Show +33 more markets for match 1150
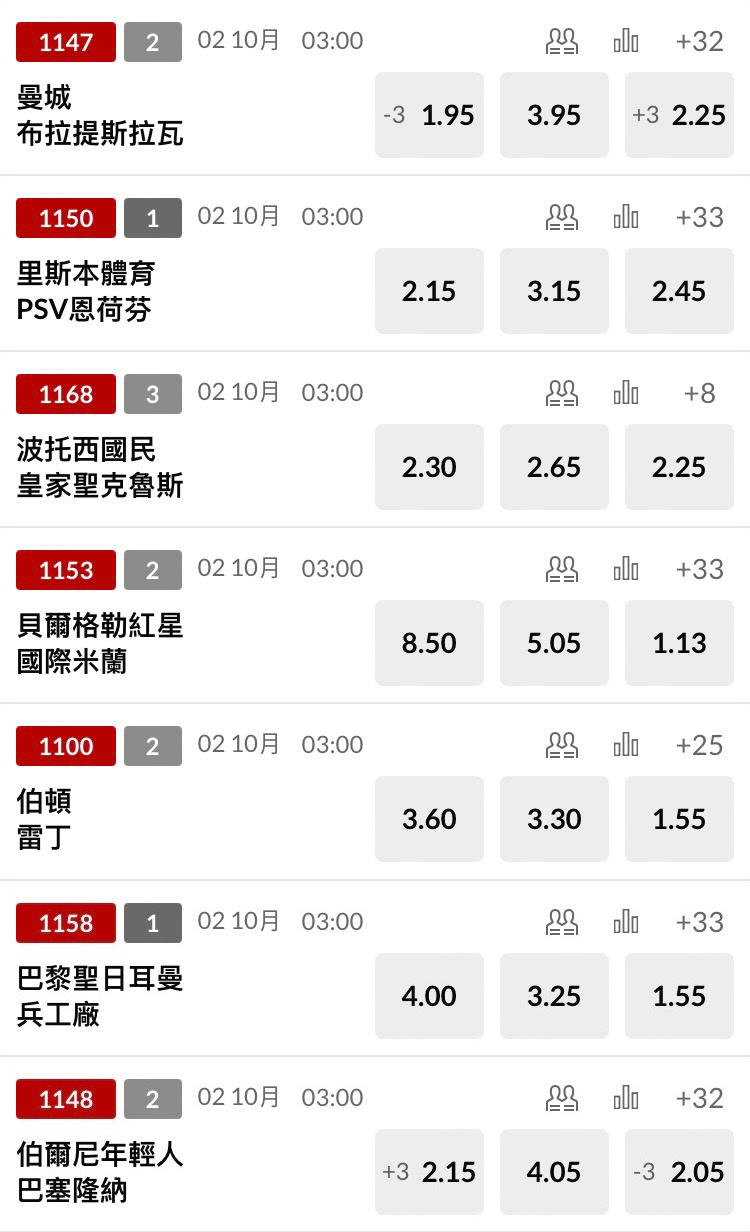The width and height of the screenshot is (750, 1232). point(699,217)
